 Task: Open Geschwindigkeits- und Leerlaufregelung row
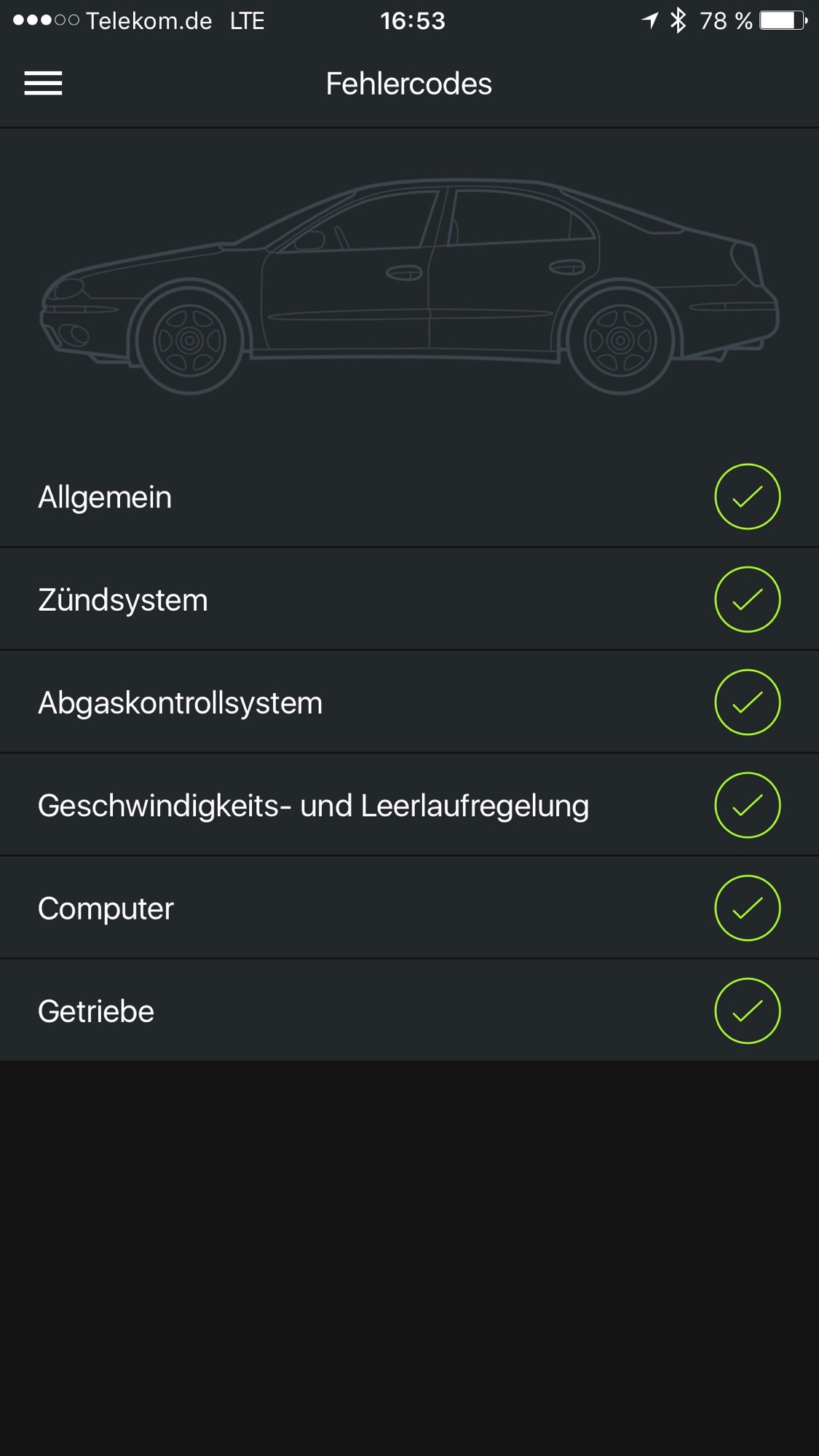click(409, 805)
